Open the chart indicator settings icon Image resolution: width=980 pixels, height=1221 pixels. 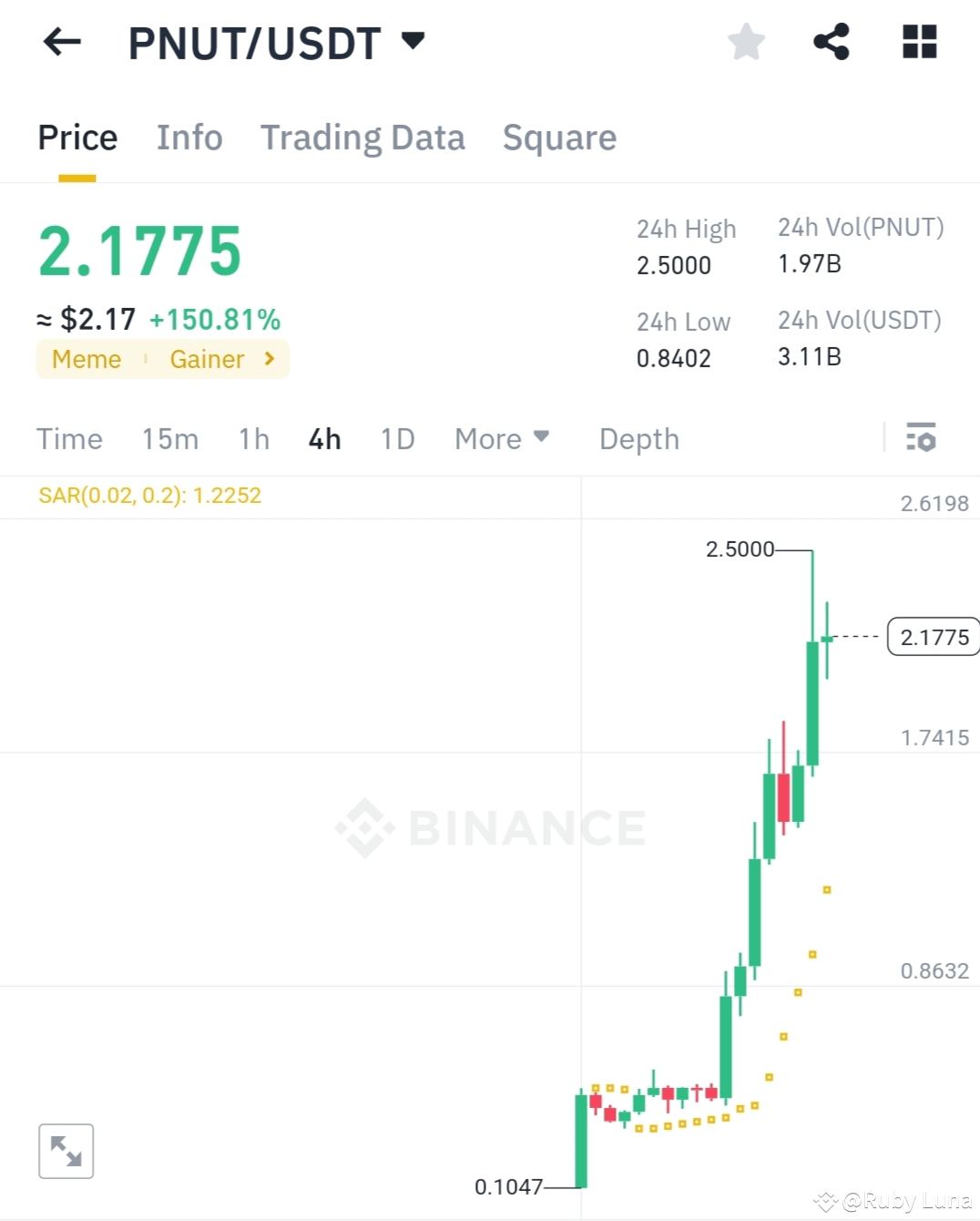[x=922, y=438]
